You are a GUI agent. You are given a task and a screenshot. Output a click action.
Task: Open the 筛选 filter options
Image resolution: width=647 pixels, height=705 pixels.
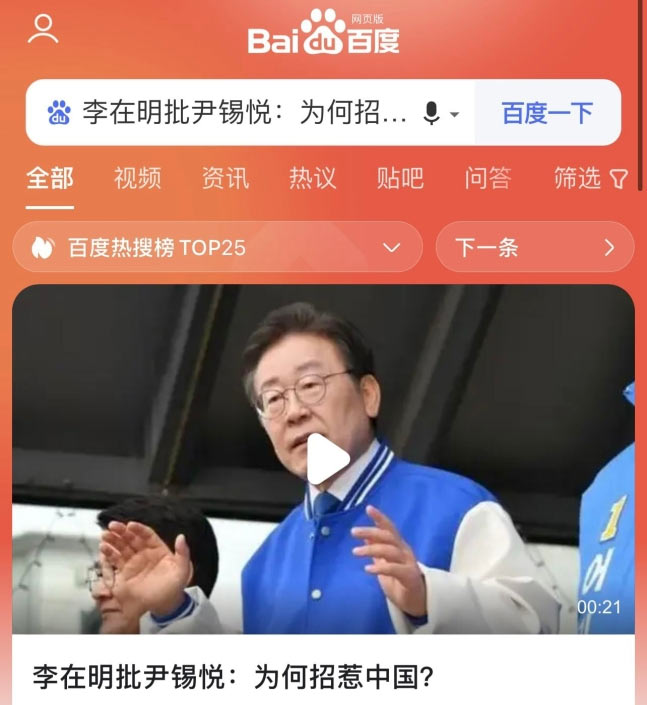pos(590,179)
